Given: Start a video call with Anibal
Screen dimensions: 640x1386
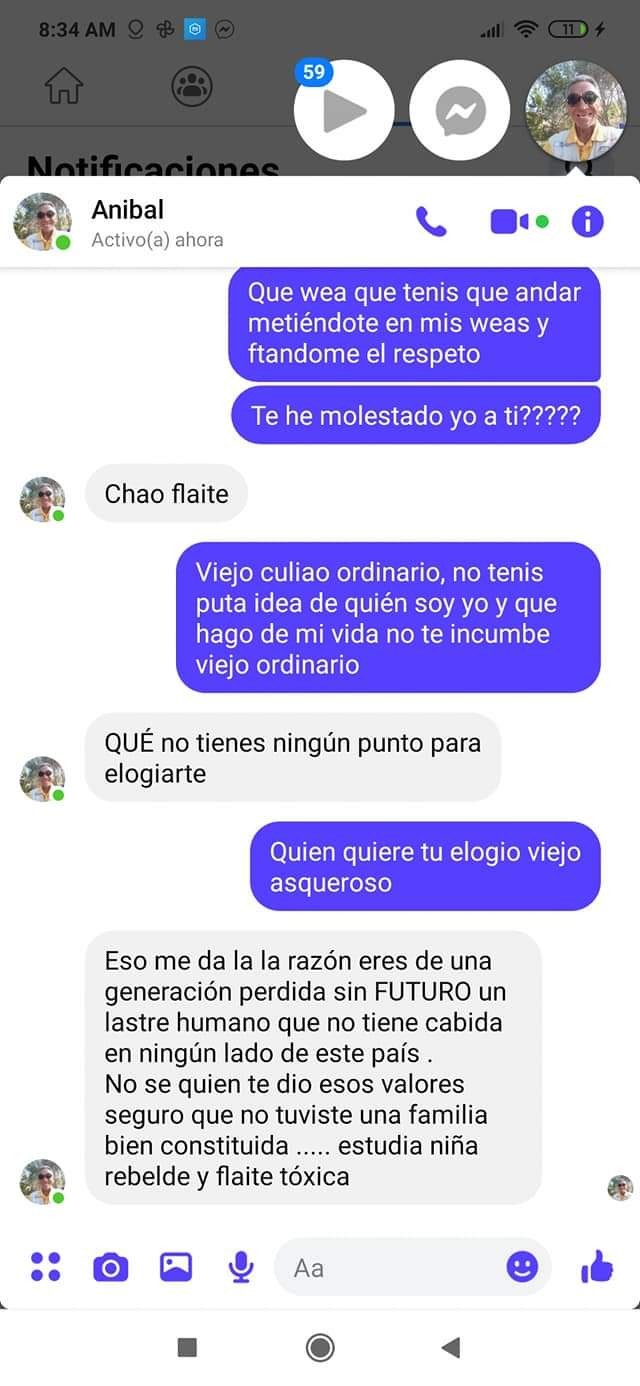Looking at the screenshot, I should pos(509,221).
